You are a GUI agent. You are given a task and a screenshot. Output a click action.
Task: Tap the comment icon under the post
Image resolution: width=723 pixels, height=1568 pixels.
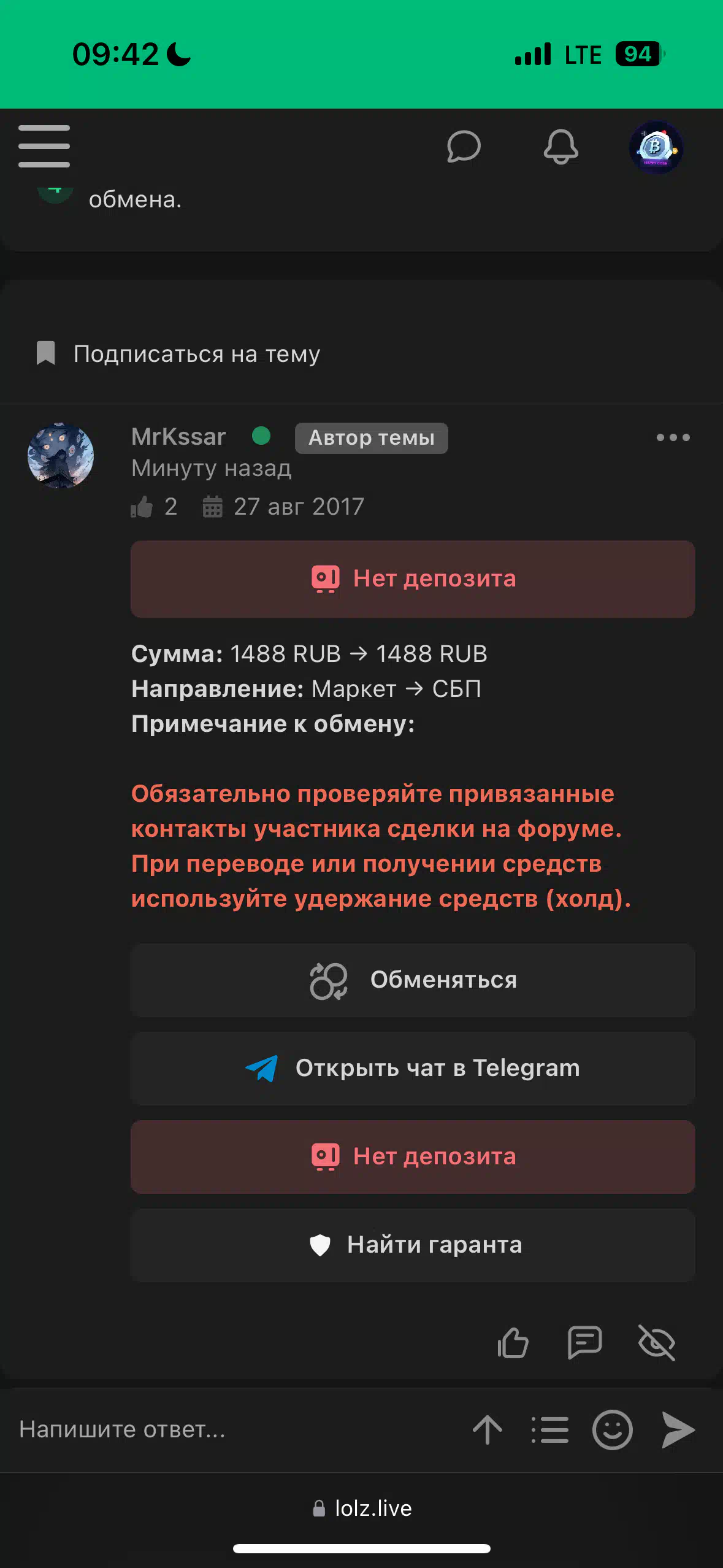584,1342
